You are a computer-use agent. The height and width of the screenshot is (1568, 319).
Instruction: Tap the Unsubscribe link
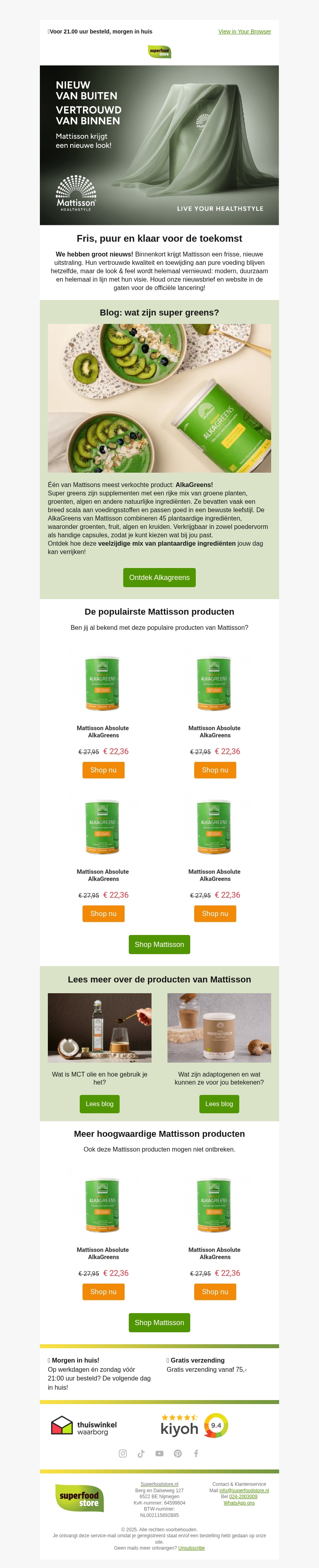(191, 1548)
